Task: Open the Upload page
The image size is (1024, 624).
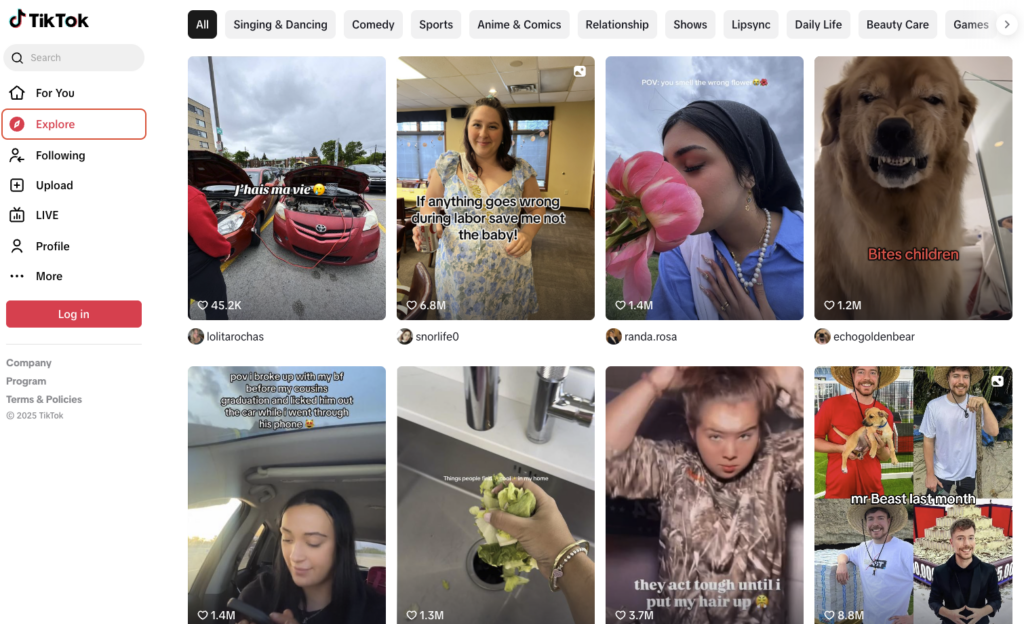Action: point(54,185)
